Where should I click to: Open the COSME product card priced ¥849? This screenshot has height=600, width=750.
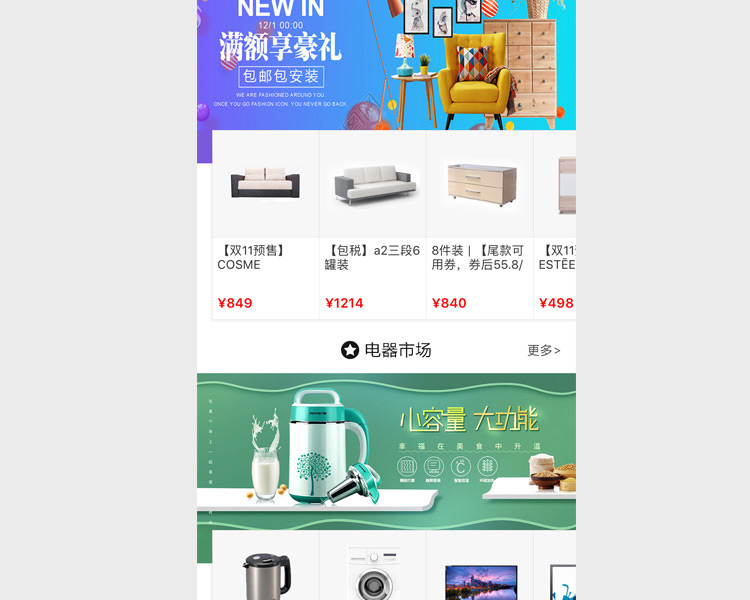[265, 225]
